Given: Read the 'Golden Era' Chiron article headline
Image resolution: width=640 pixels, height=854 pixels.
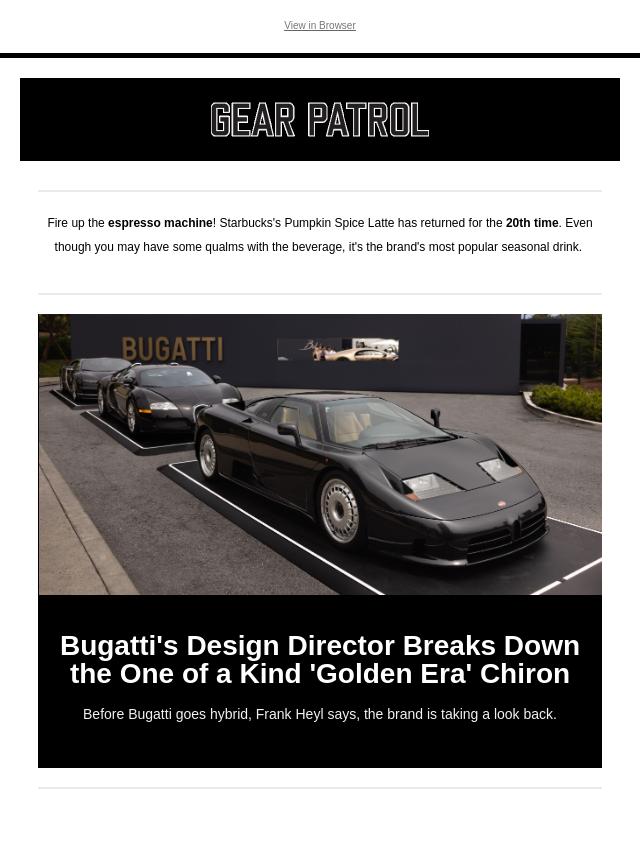Looking at the screenshot, I should [x=319, y=659].
